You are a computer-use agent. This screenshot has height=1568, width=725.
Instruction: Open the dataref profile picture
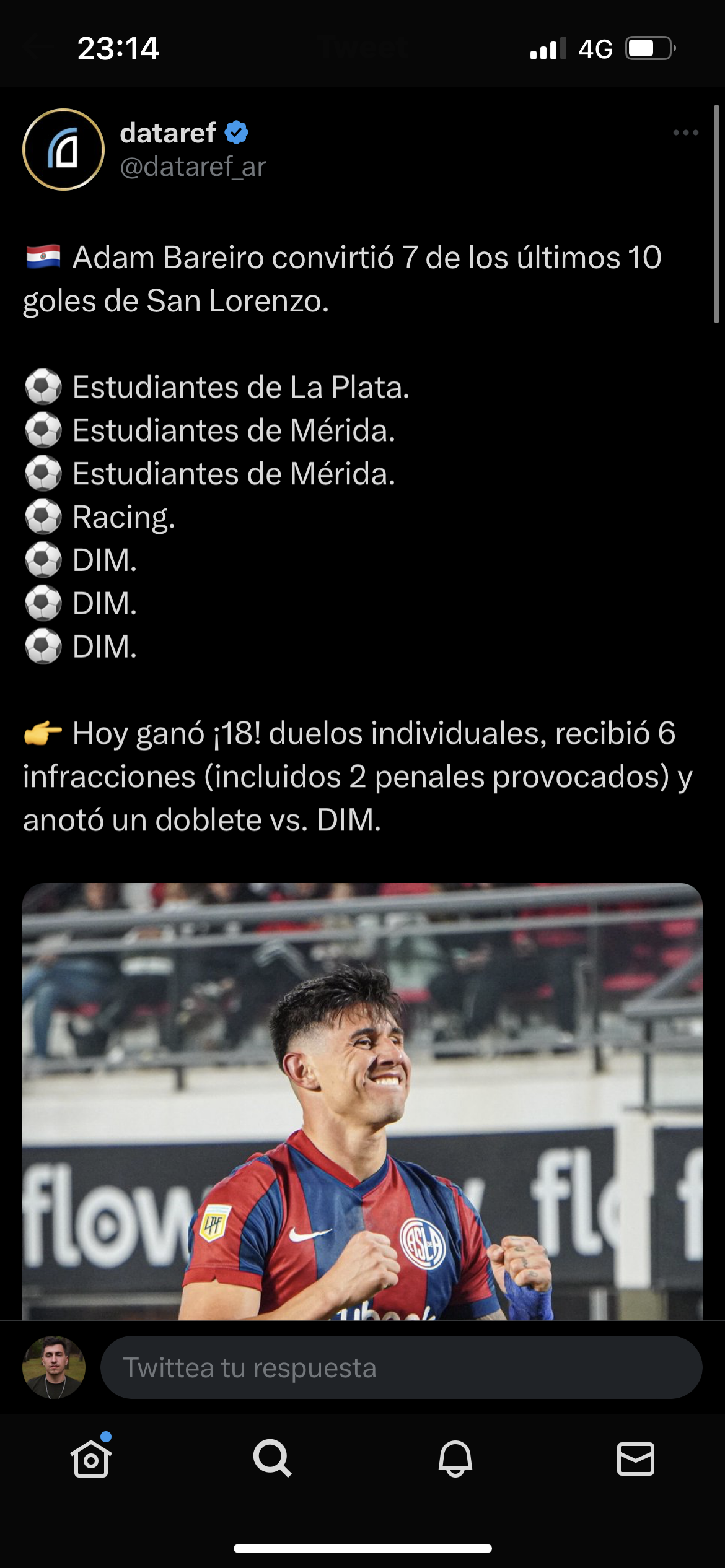tap(63, 149)
